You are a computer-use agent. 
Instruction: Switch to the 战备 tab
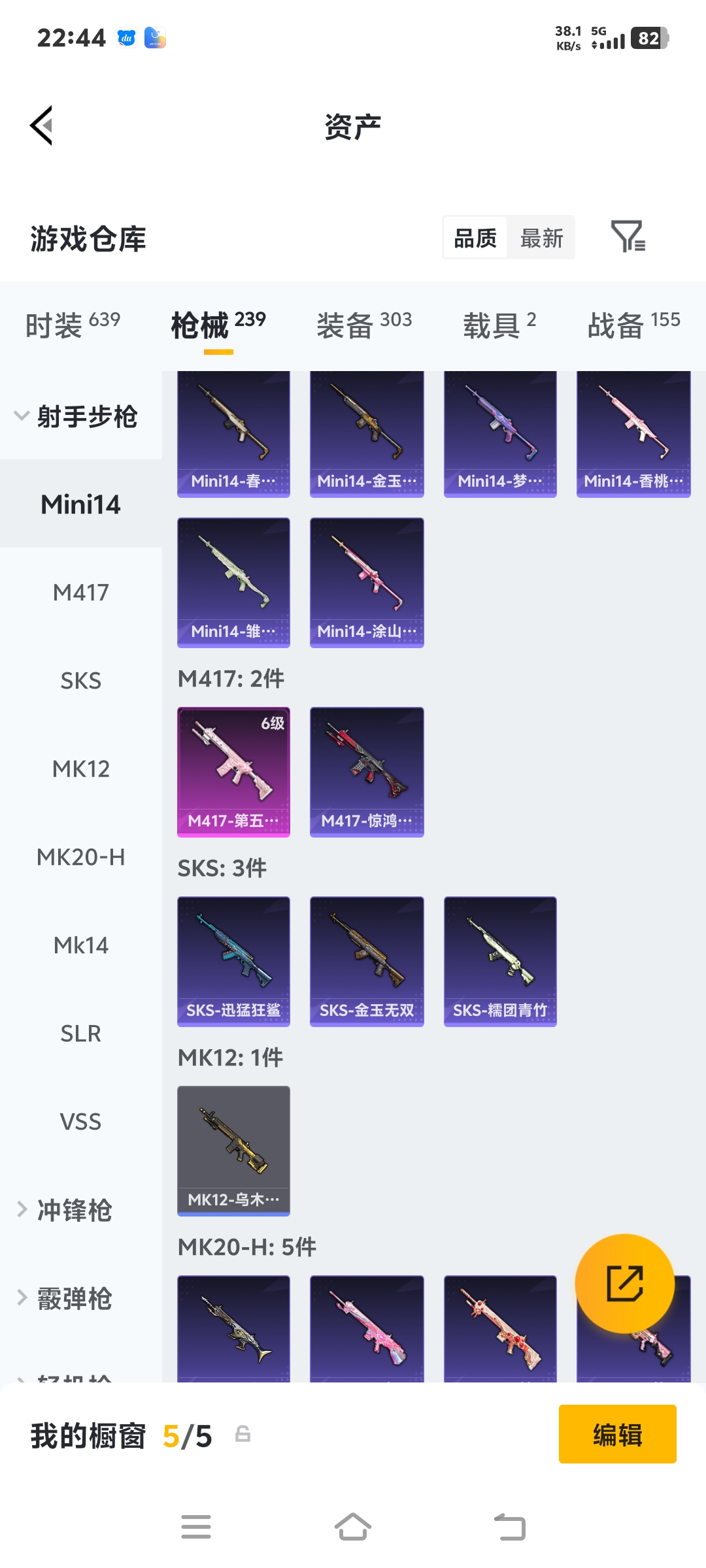pos(633,325)
